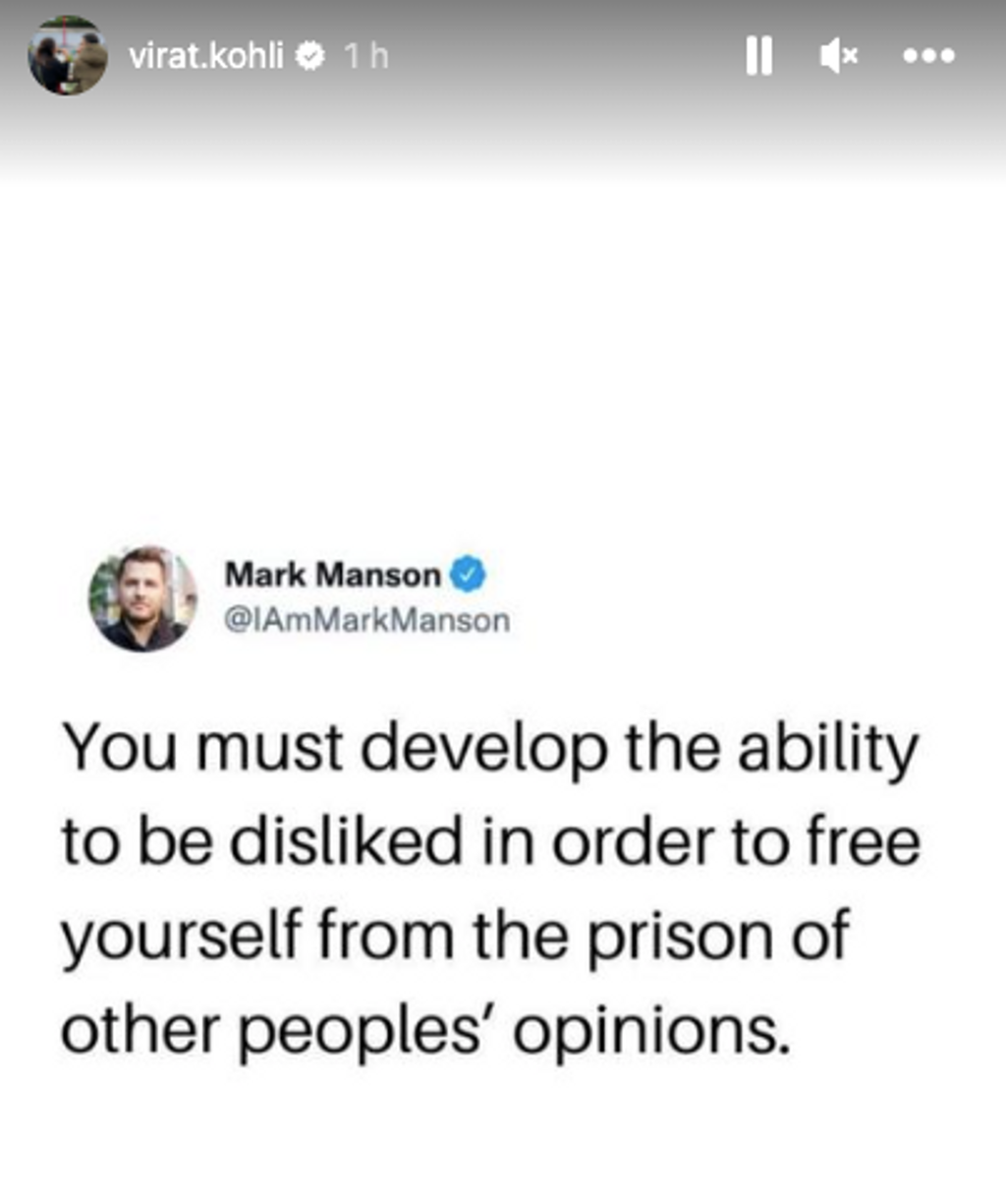Pause the story playback
The height and width of the screenshot is (1204, 1006).
pos(758,56)
